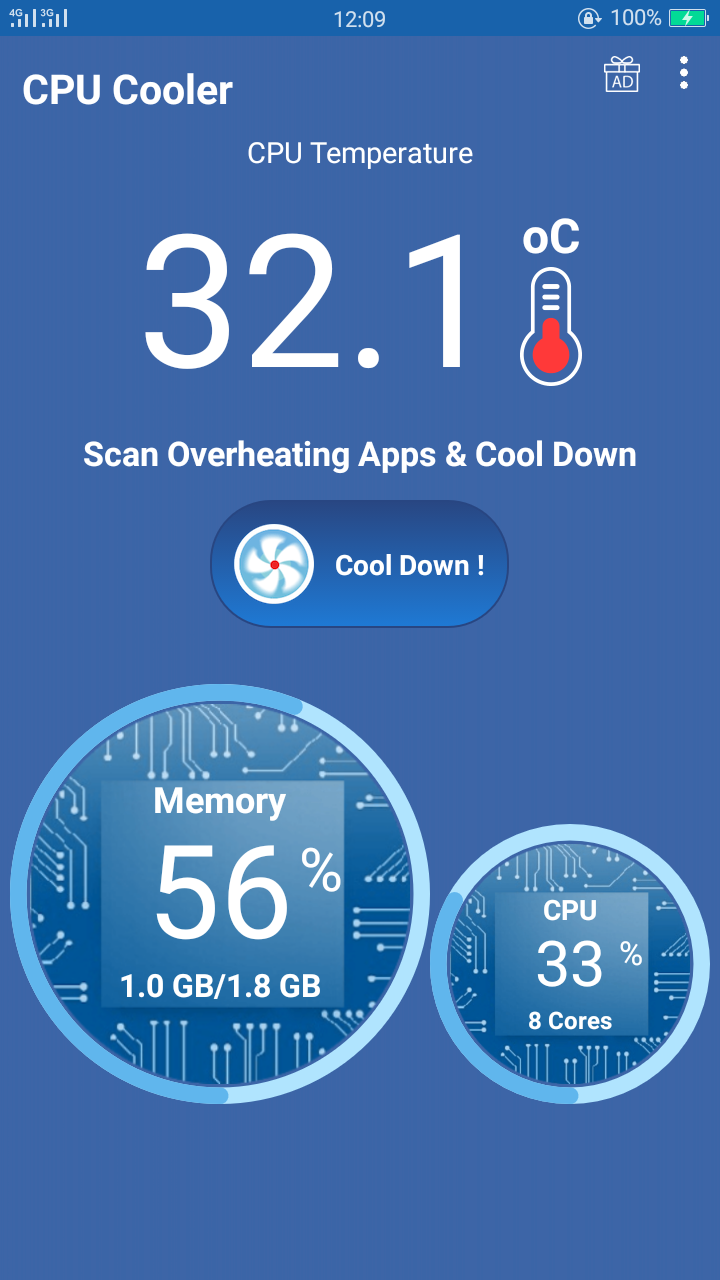This screenshot has height=1280, width=720.
Task: Open the CPU usage circle
Action: (x=570, y=964)
